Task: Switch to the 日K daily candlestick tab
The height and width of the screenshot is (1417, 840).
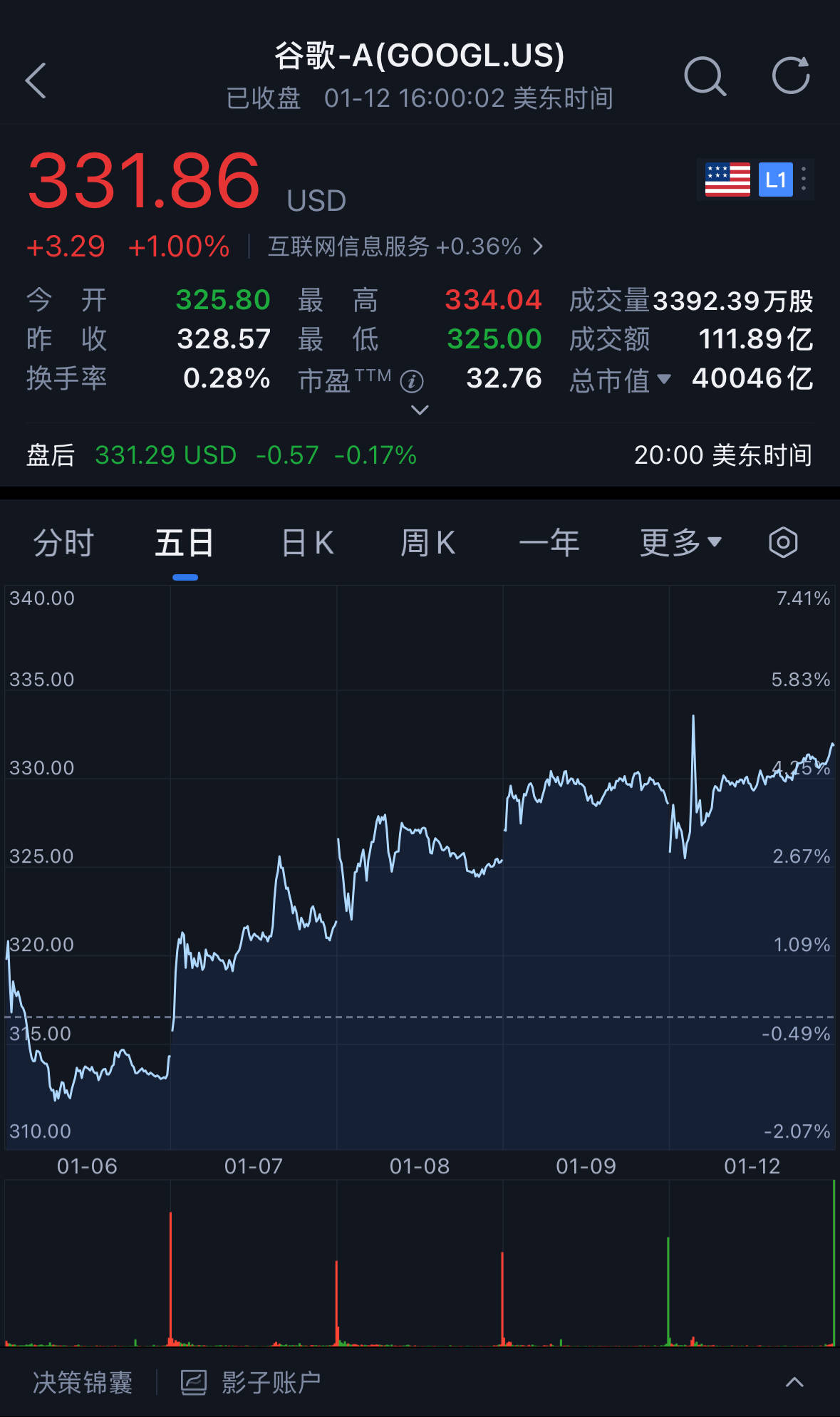Action: click(305, 542)
